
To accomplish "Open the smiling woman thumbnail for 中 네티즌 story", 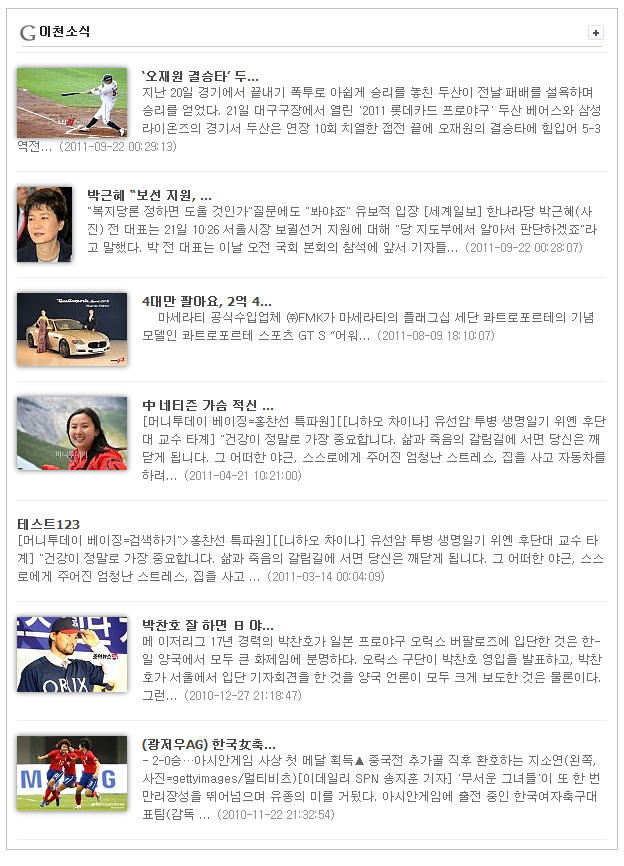I will coord(72,433).
